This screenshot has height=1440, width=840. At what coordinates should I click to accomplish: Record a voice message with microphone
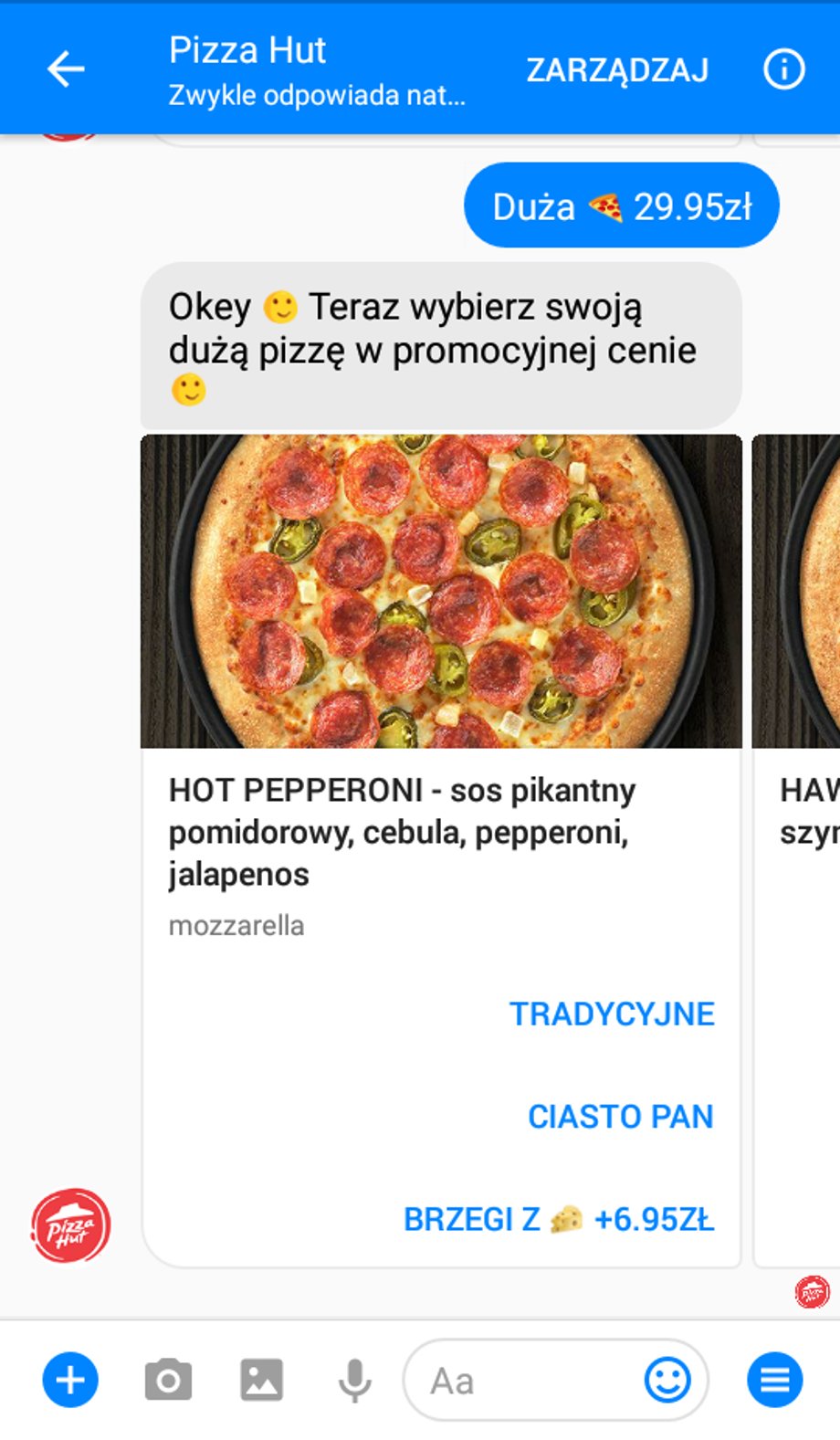coord(354,1380)
